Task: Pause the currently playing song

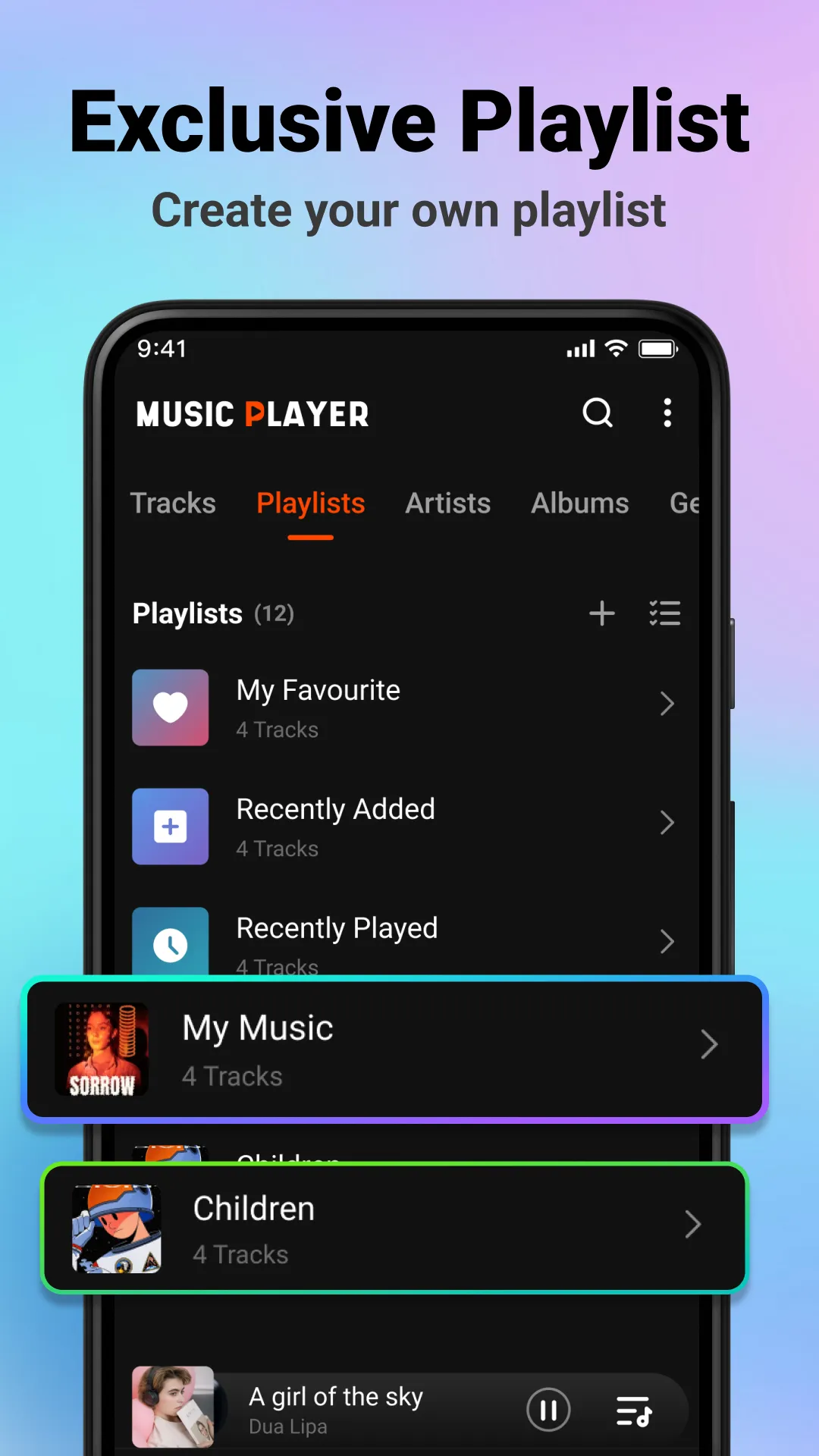Action: pos(548,1408)
